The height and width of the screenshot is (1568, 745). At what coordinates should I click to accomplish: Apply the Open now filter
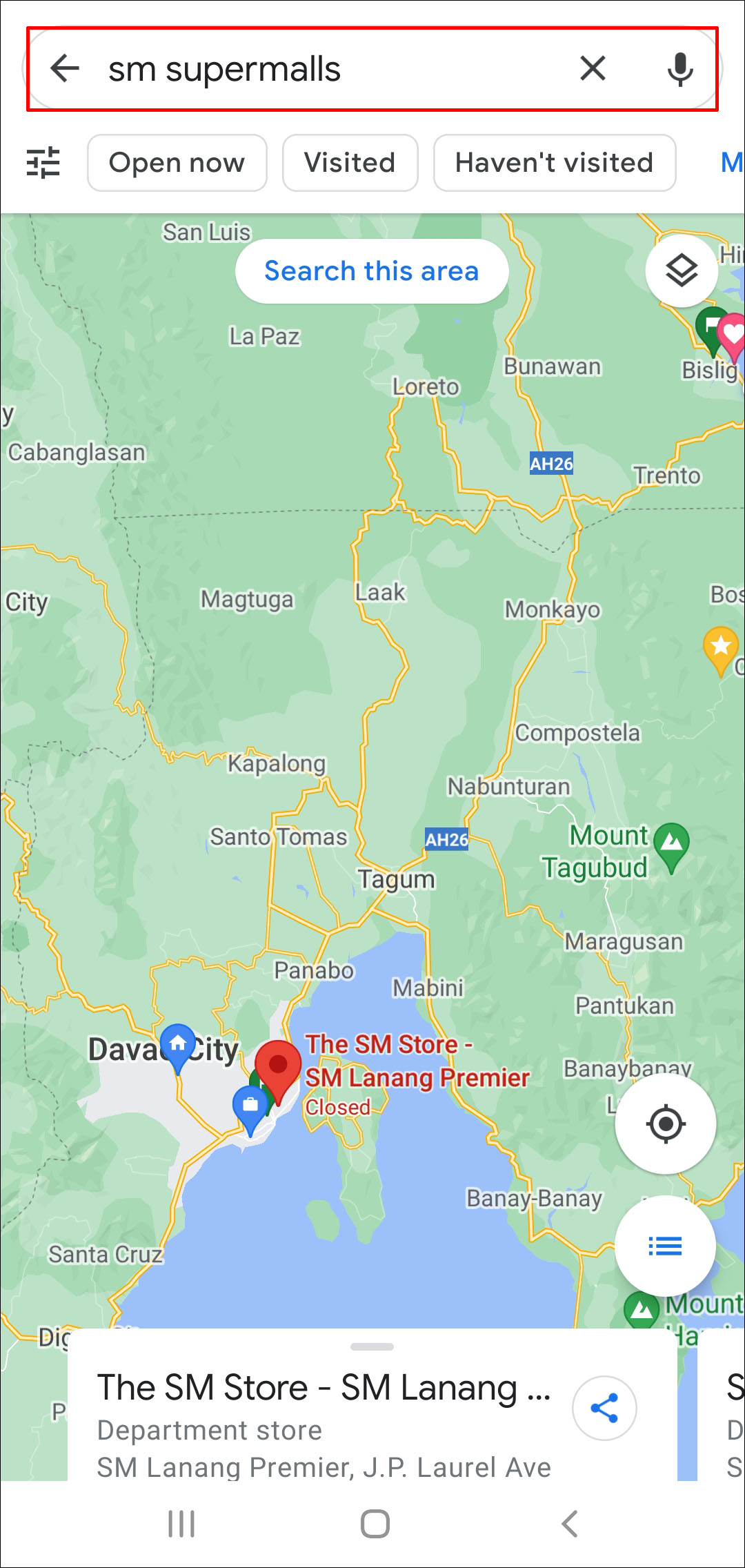(177, 163)
